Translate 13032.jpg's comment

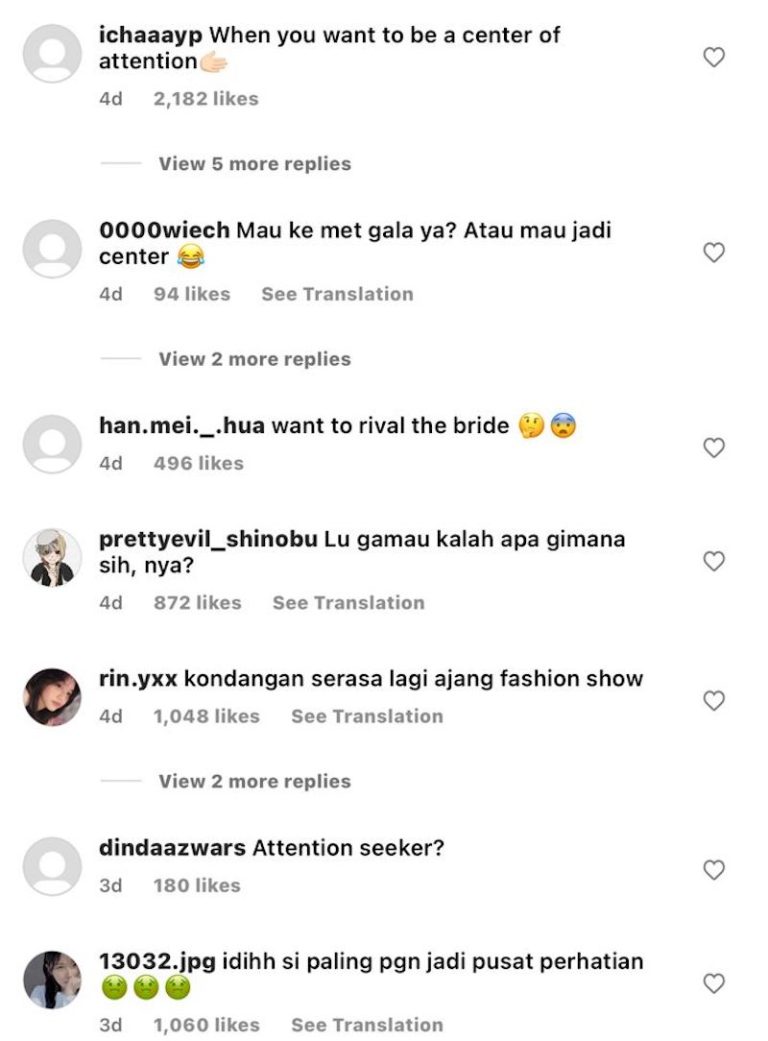point(367,1024)
